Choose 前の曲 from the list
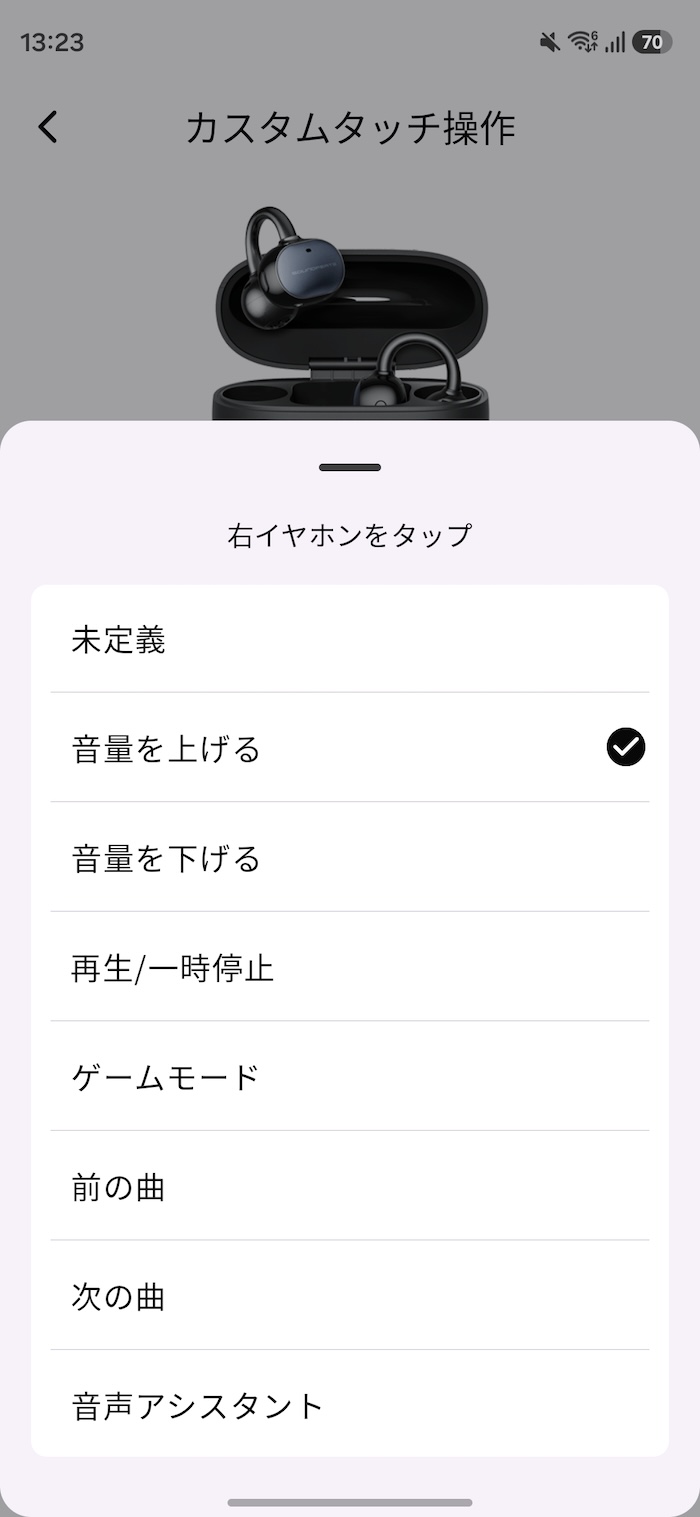 349,1187
